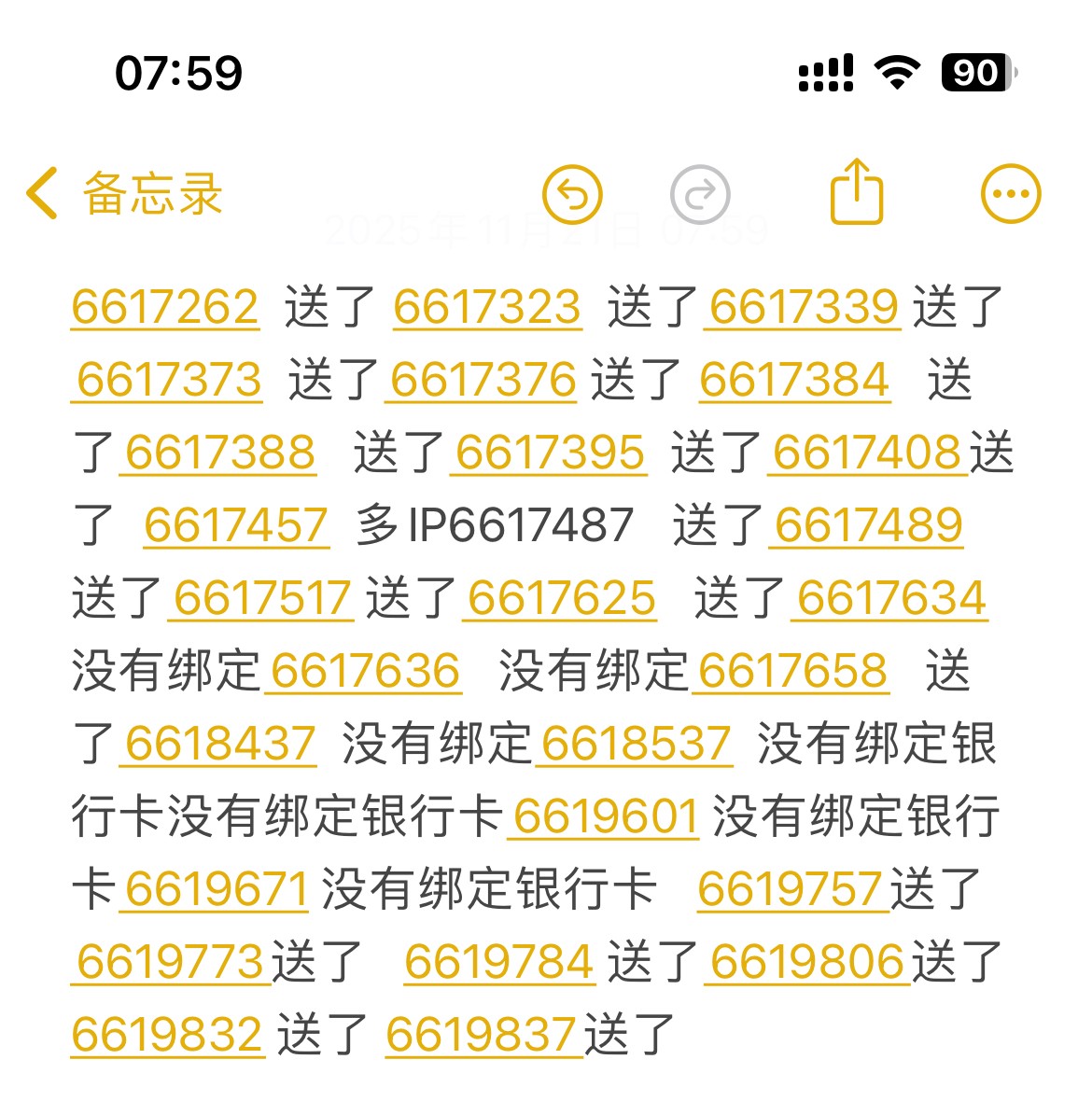This screenshot has height=1115, width=1092.
Task: Tap the number link 6617395
Action: (x=550, y=453)
